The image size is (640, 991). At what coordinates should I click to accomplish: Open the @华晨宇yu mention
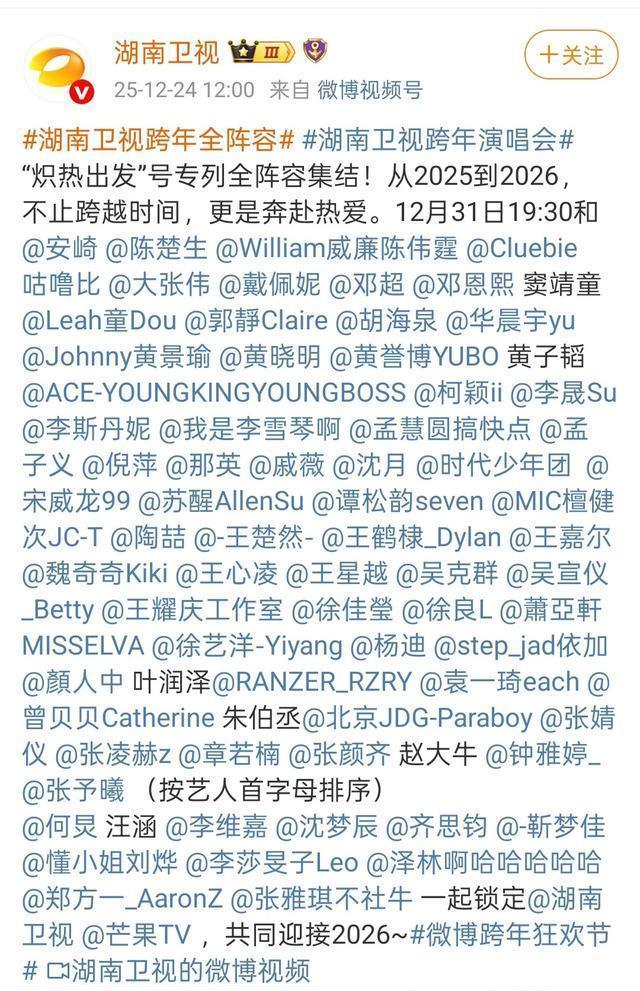coord(510,320)
